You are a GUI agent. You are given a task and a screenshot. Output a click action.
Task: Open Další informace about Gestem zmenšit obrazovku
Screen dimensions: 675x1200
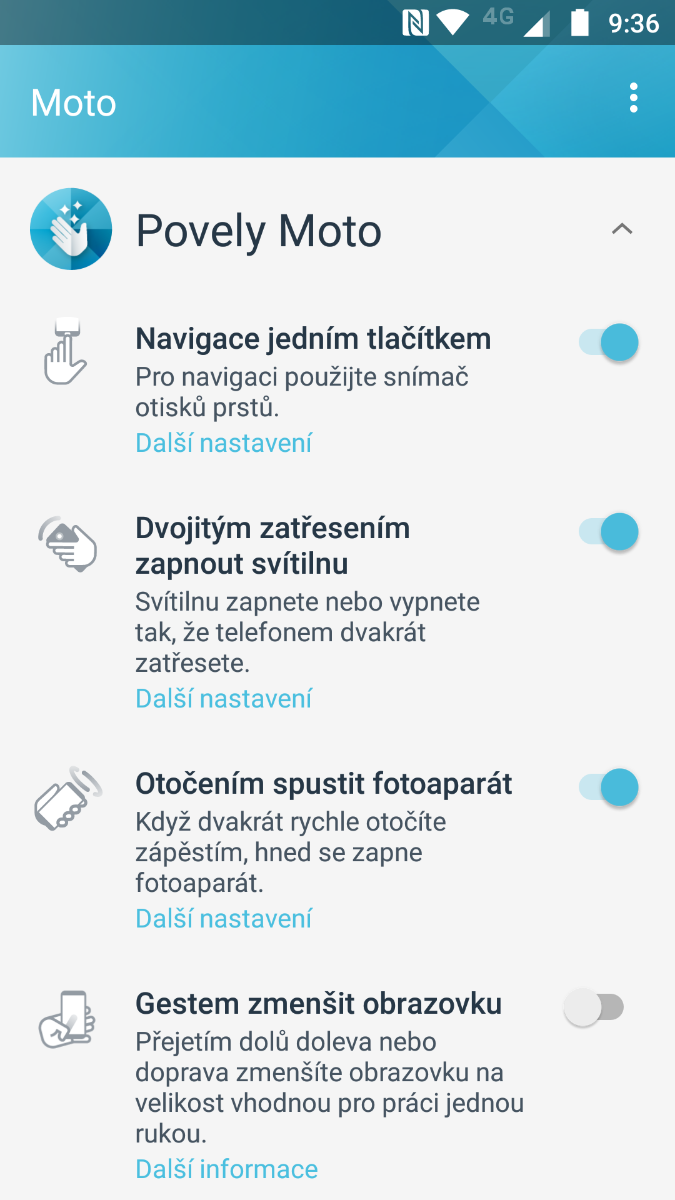pyautogui.click(x=227, y=1168)
